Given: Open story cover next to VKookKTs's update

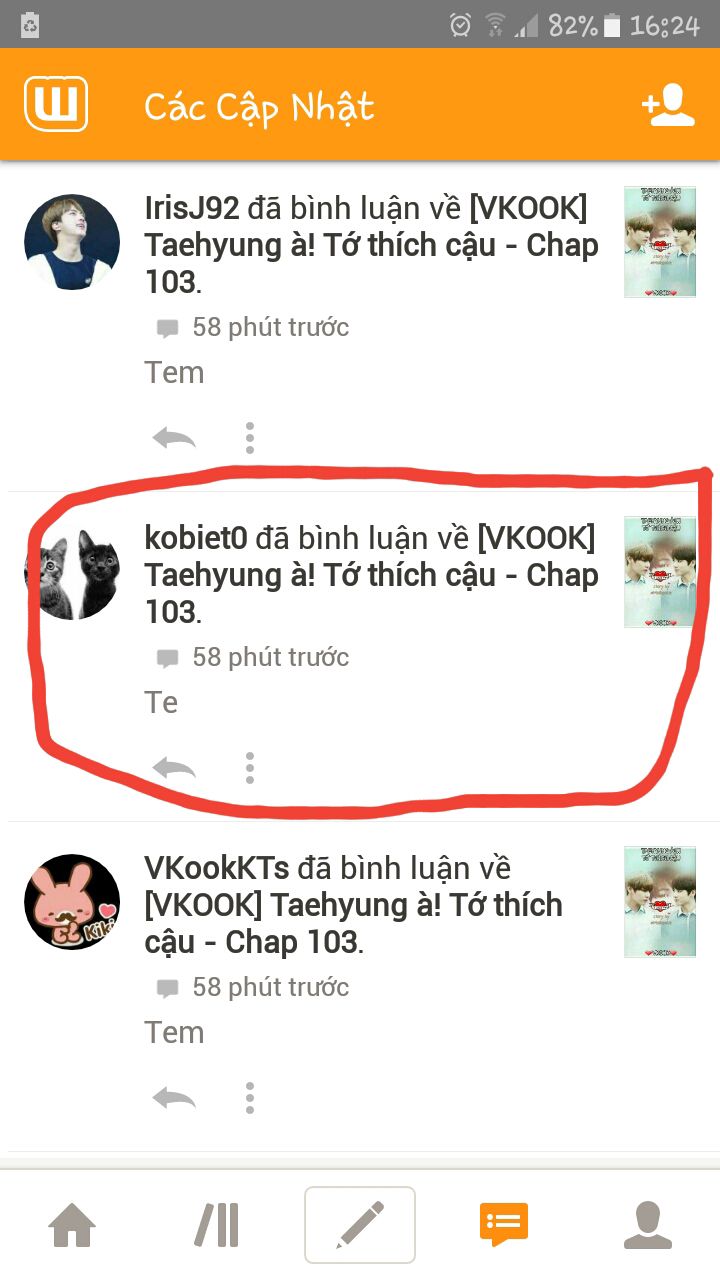Looking at the screenshot, I should (659, 902).
